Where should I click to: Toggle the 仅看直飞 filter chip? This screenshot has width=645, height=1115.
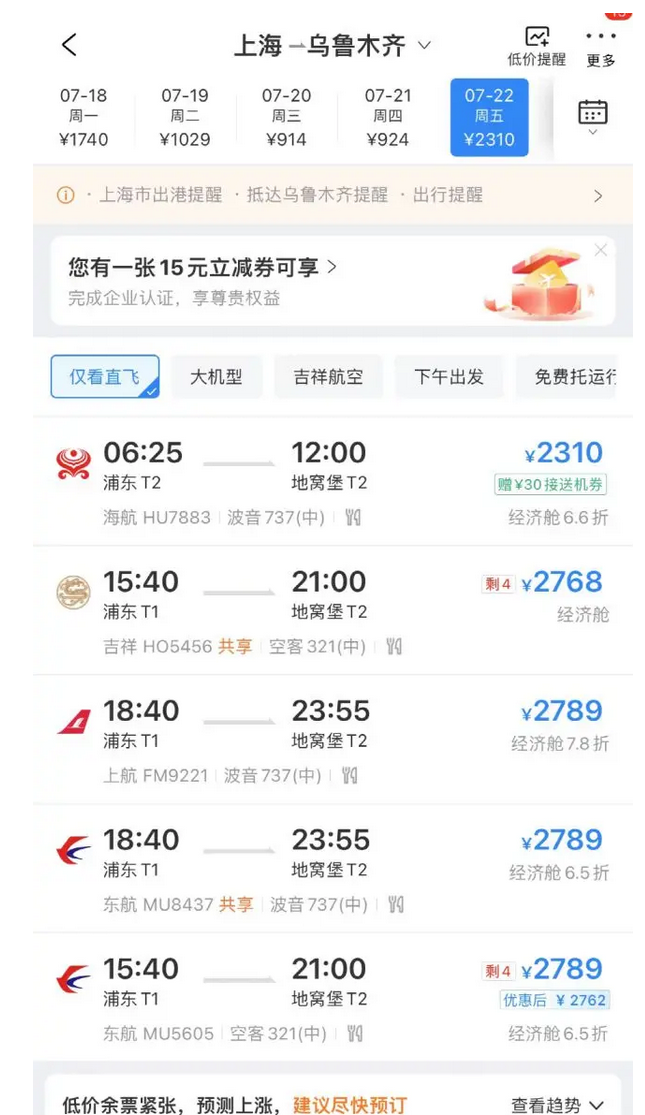point(104,377)
